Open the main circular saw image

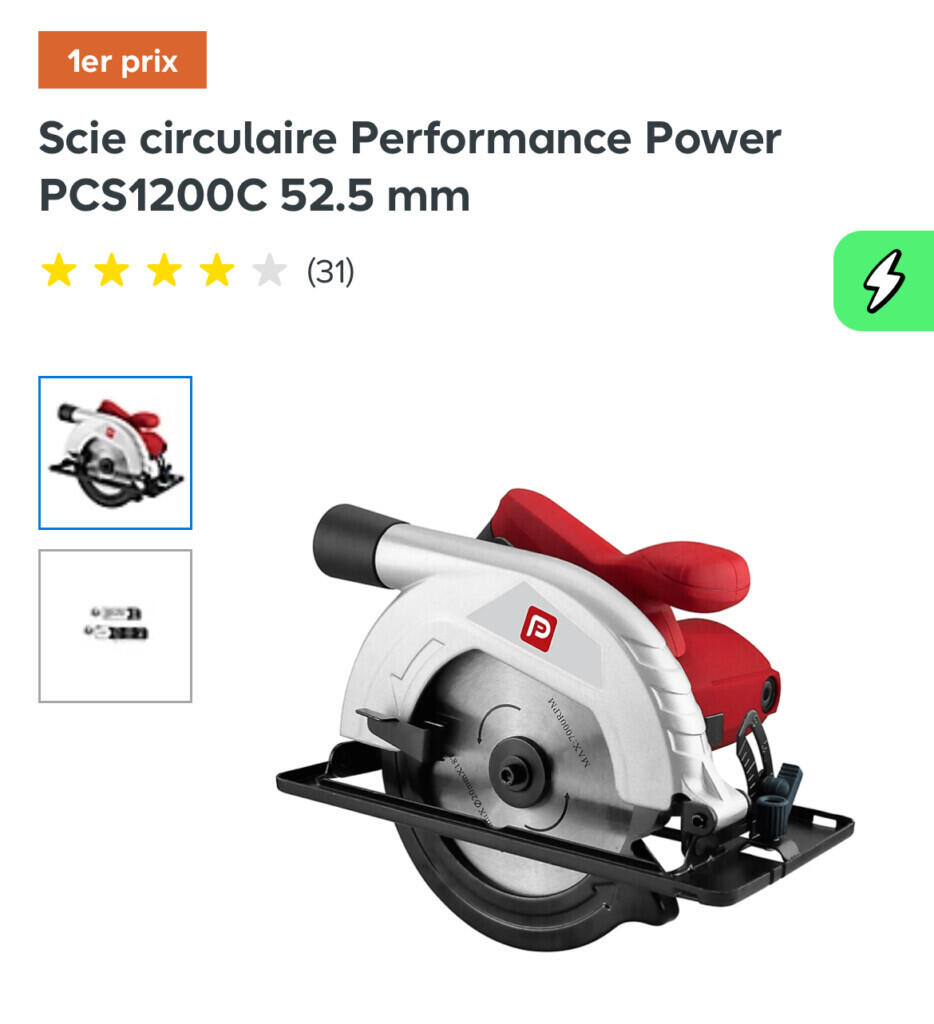tap(565, 715)
